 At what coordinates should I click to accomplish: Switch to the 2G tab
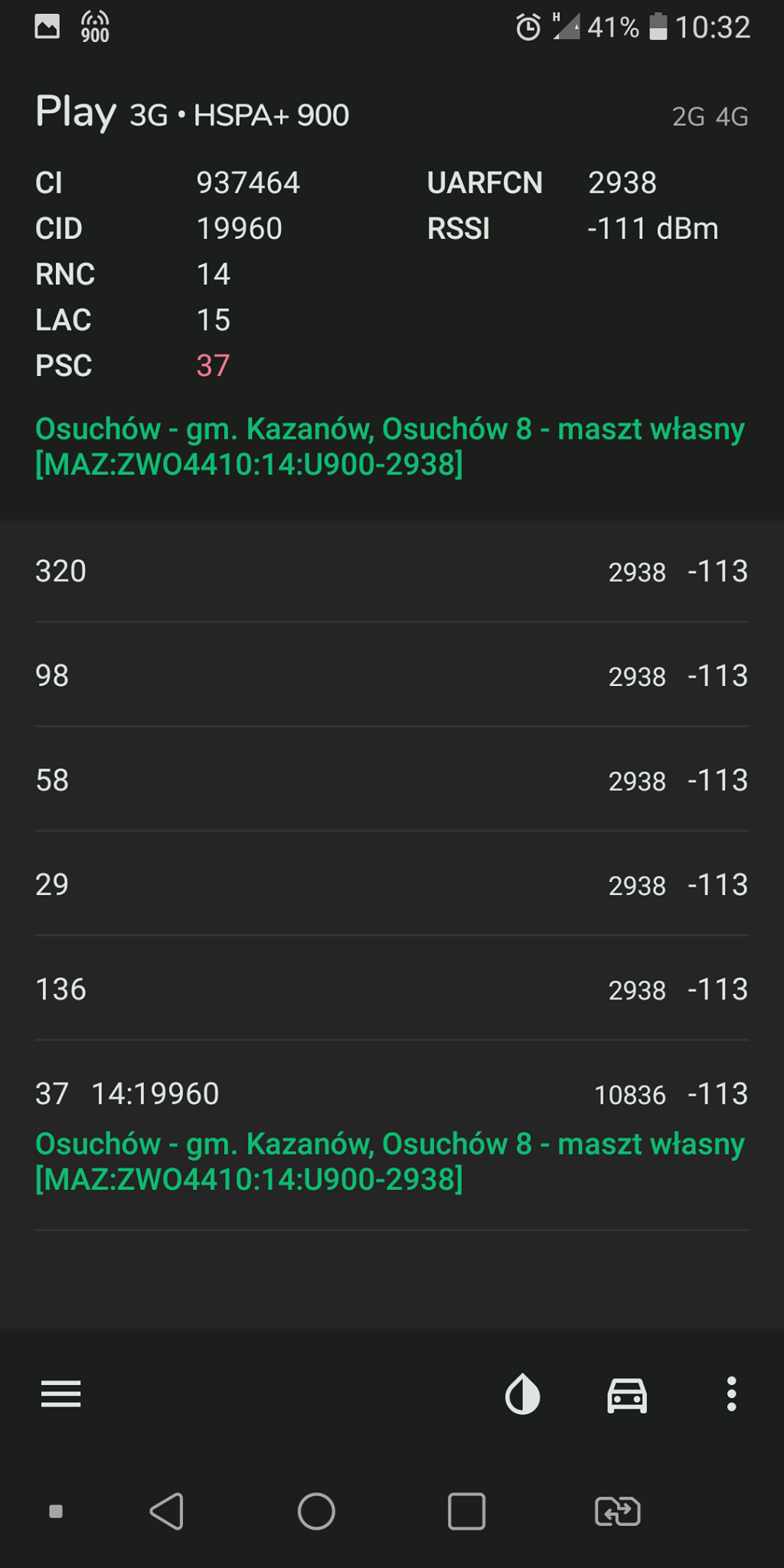[x=688, y=116]
